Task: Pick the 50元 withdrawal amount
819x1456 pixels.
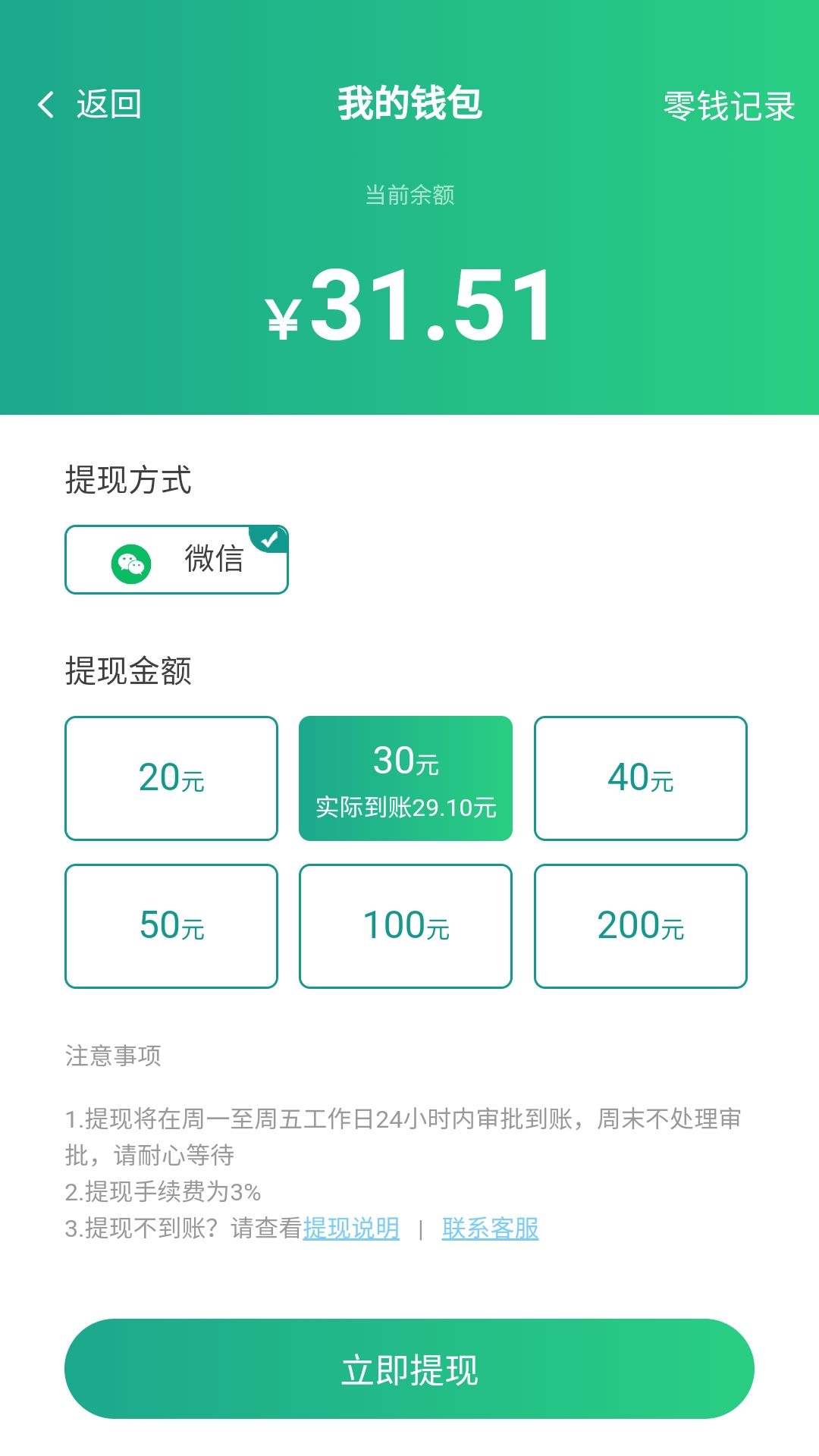Action: point(171,925)
